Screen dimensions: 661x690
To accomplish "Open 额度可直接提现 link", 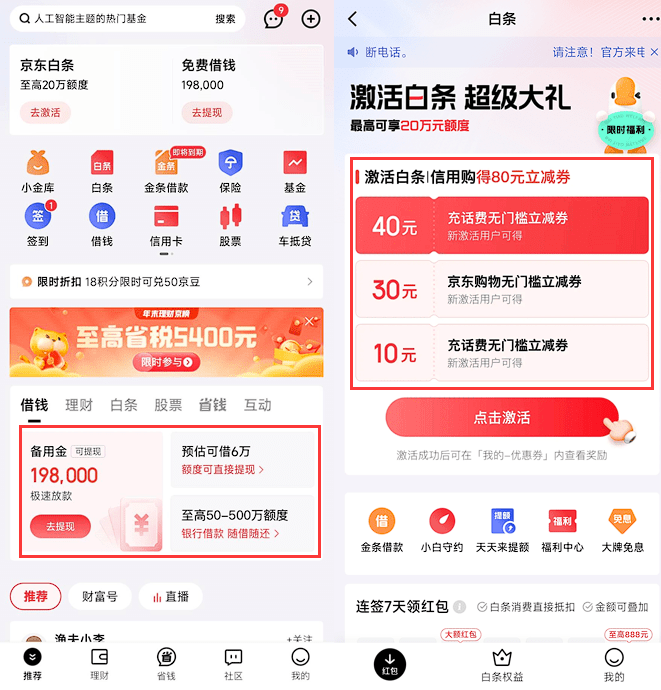I will (222, 469).
